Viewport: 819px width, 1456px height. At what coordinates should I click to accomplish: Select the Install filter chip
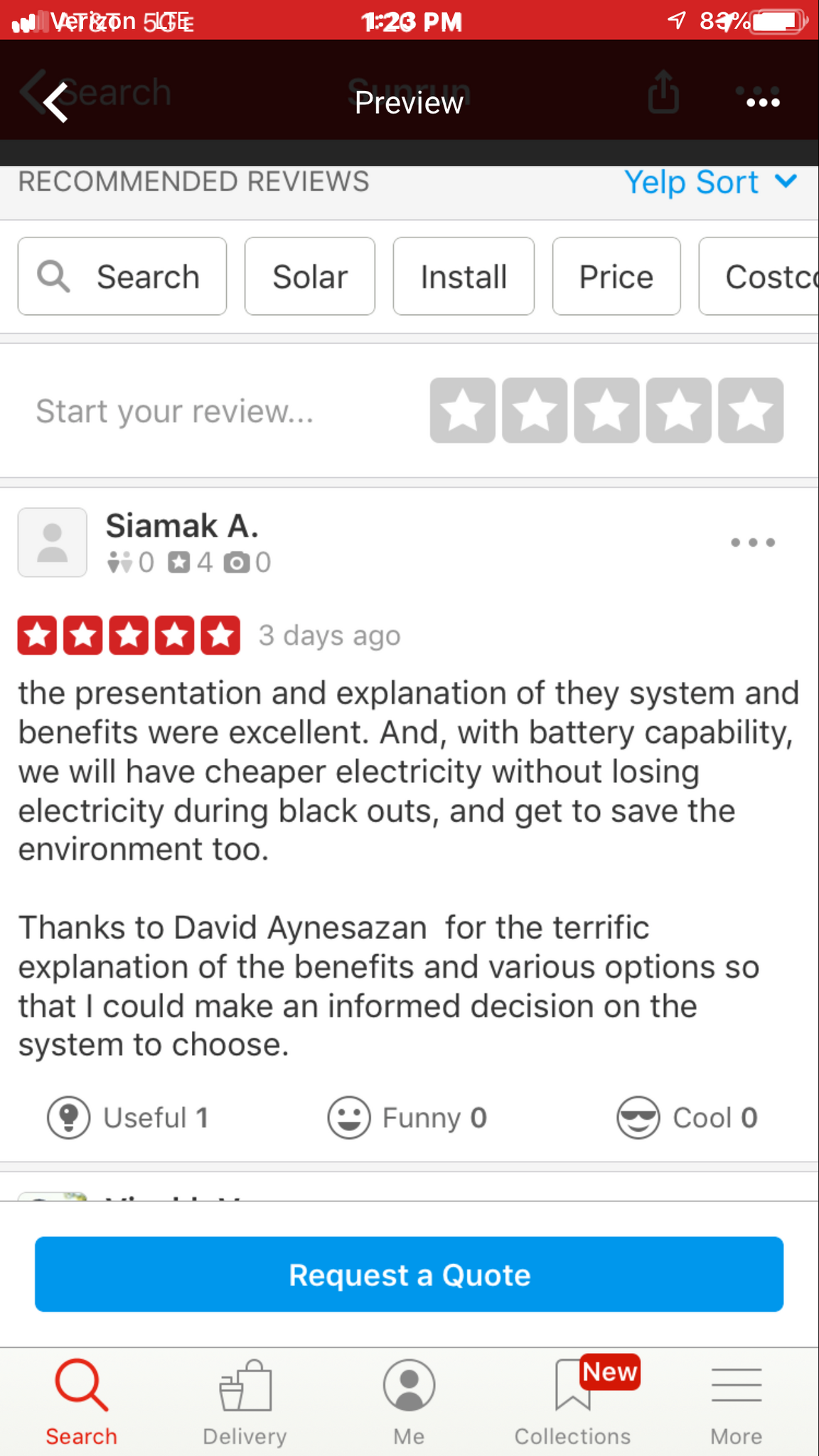point(464,277)
